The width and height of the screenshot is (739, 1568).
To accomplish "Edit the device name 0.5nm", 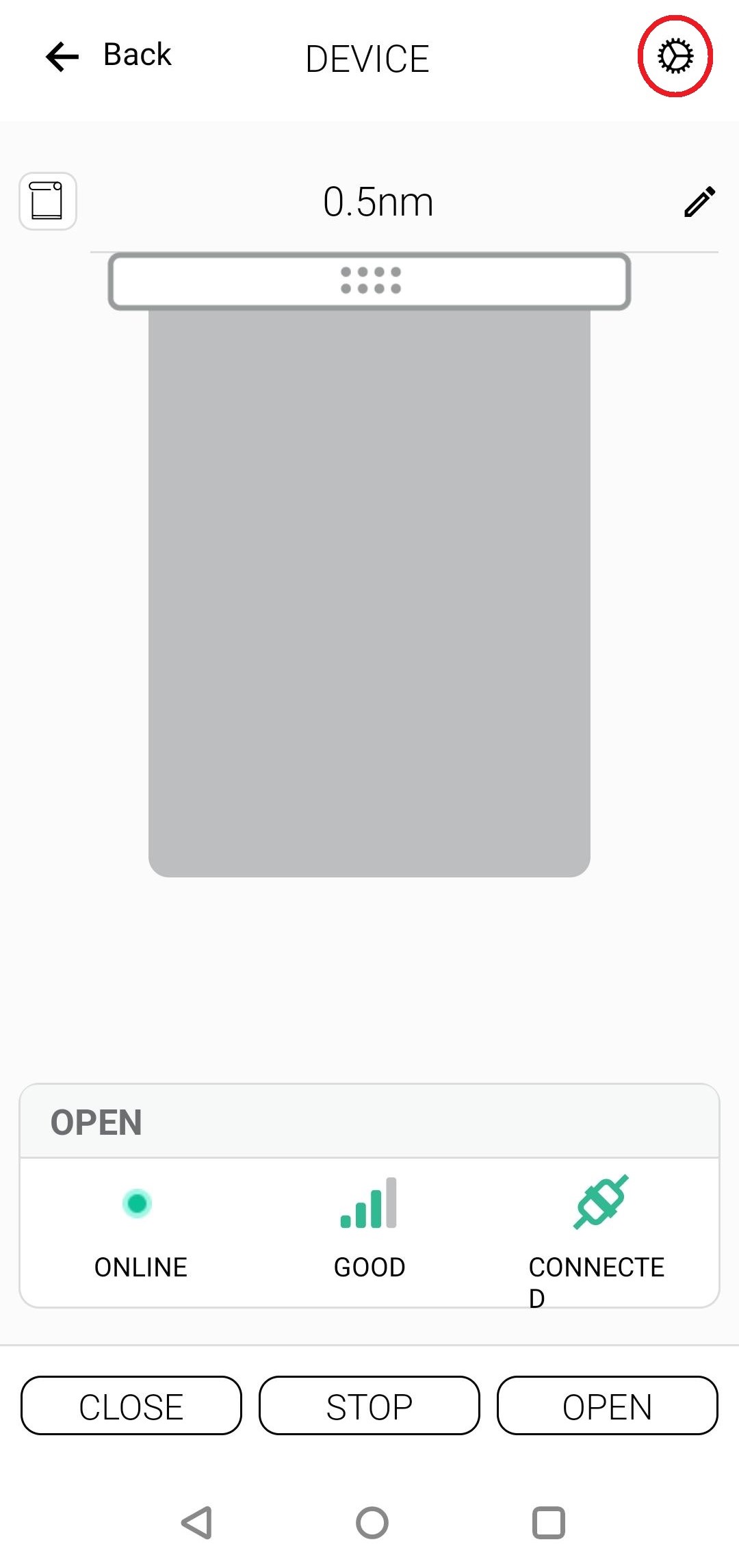I will pos(699,202).
